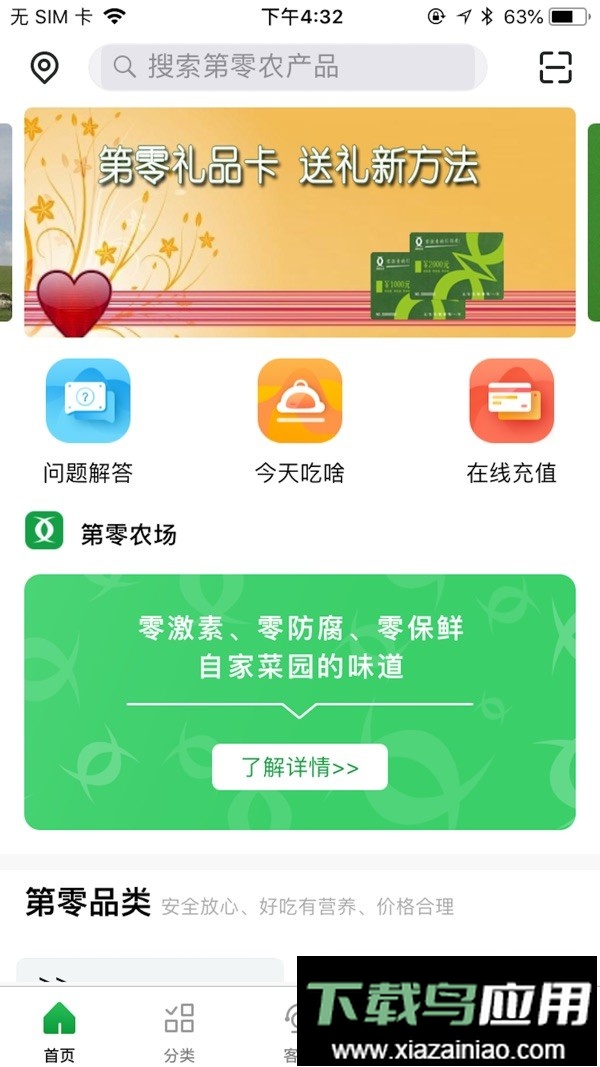The width and height of the screenshot is (600, 1067).
Task: Open the 第零礼品卡 gift card banner
Action: 300,222
